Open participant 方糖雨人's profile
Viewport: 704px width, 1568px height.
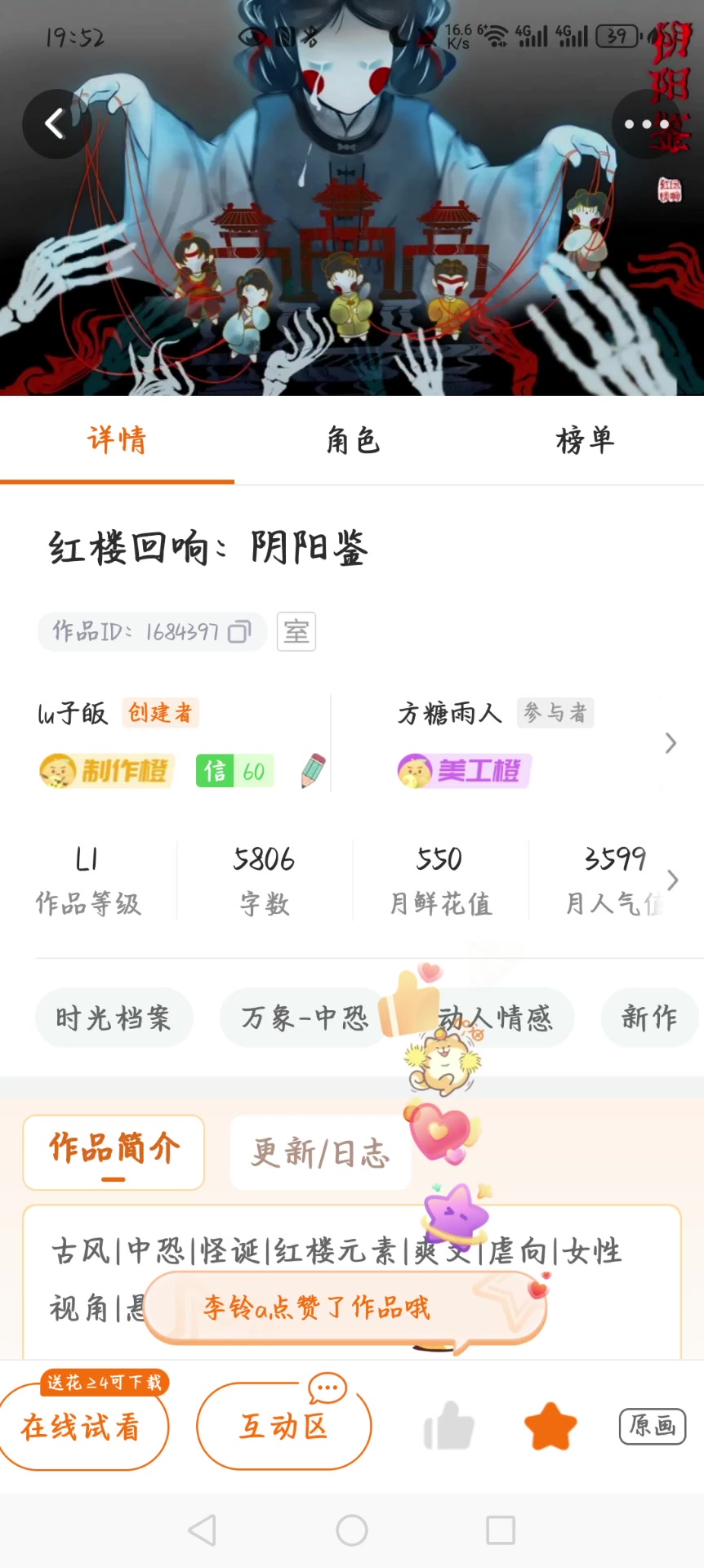(449, 713)
